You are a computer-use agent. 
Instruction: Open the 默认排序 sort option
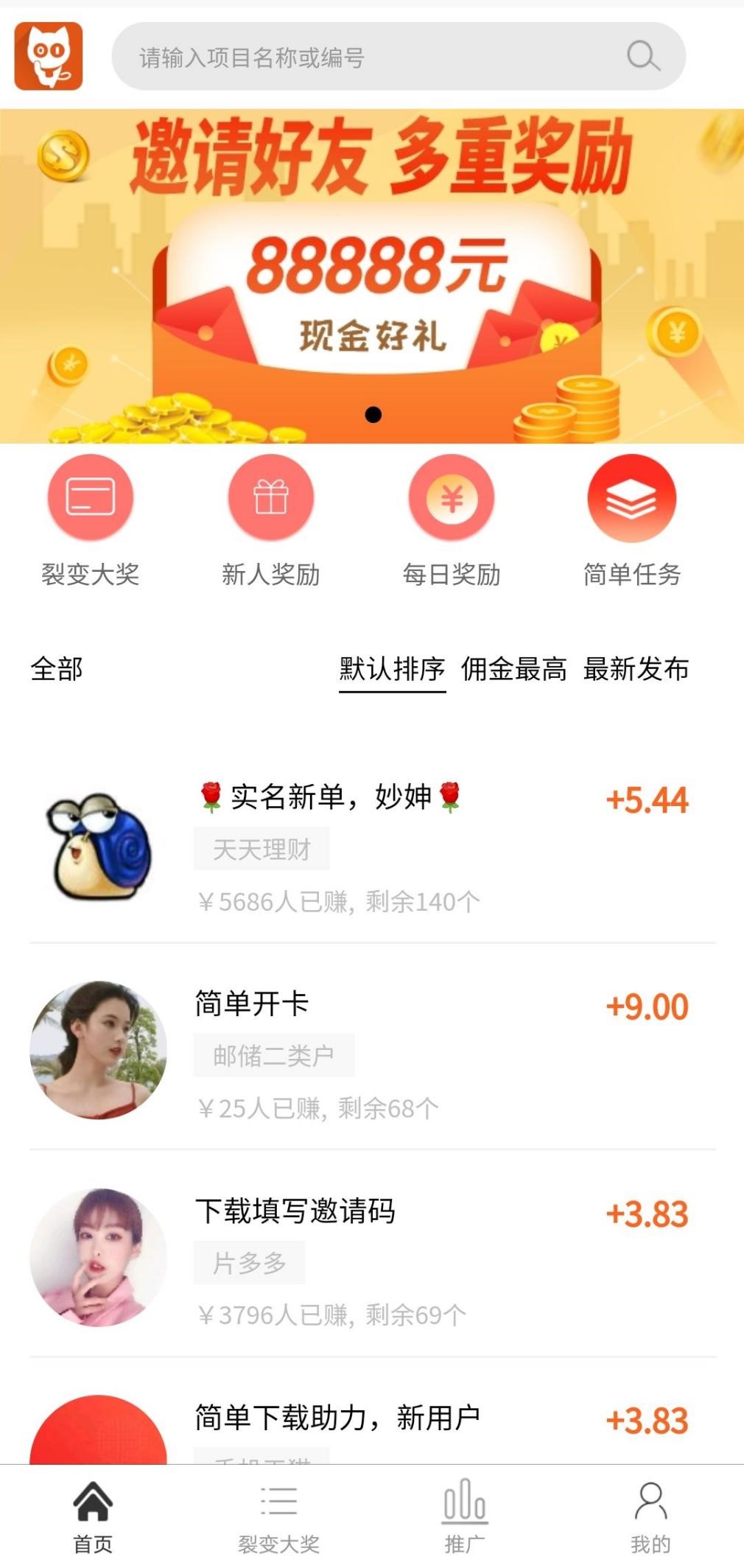tap(391, 671)
